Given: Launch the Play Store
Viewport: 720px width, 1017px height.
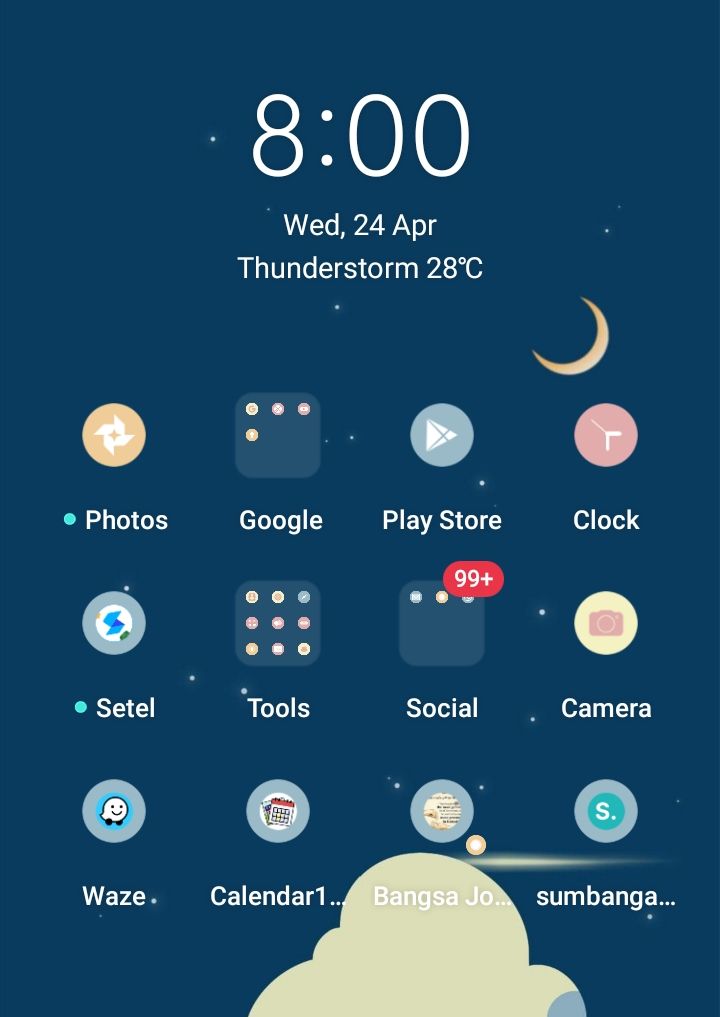Looking at the screenshot, I should [442, 436].
